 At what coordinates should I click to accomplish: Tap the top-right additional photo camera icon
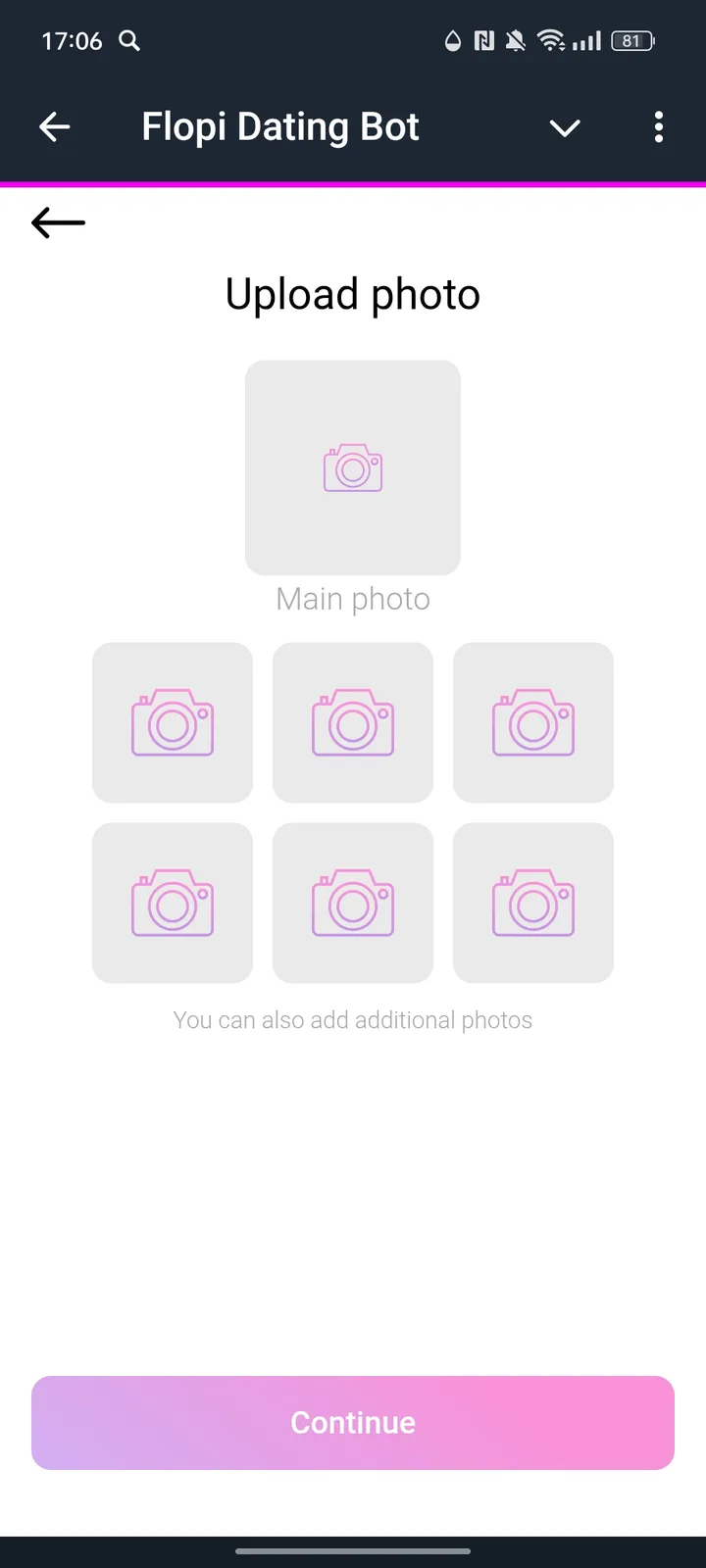pos(532,721)
